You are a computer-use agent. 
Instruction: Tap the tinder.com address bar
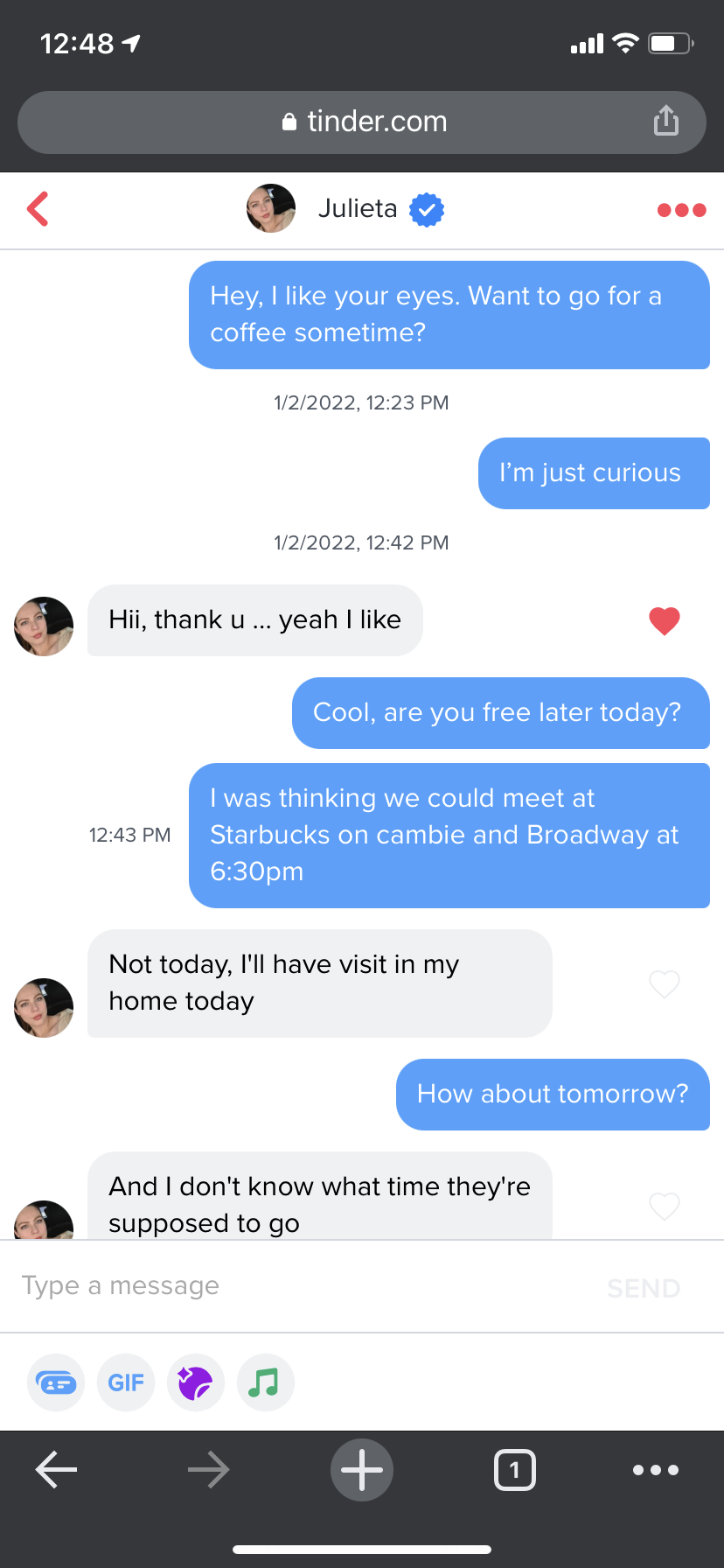(x=362, y=122)
